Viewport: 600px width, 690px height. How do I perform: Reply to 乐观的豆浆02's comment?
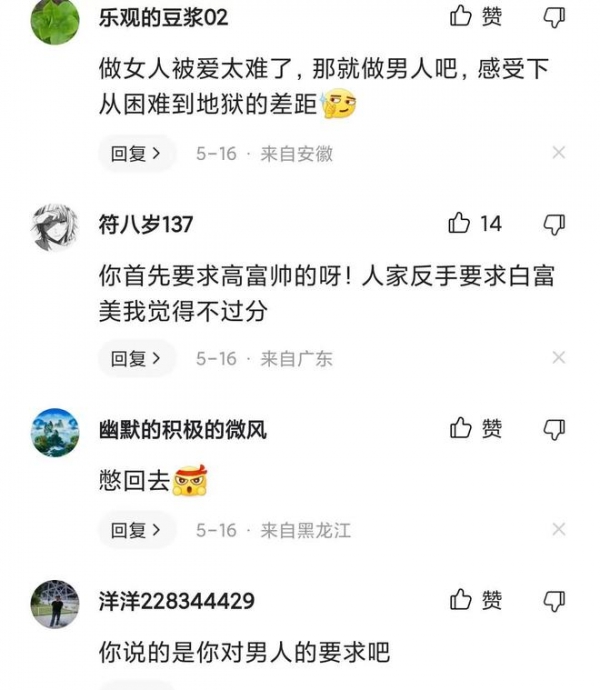point(136,153)
